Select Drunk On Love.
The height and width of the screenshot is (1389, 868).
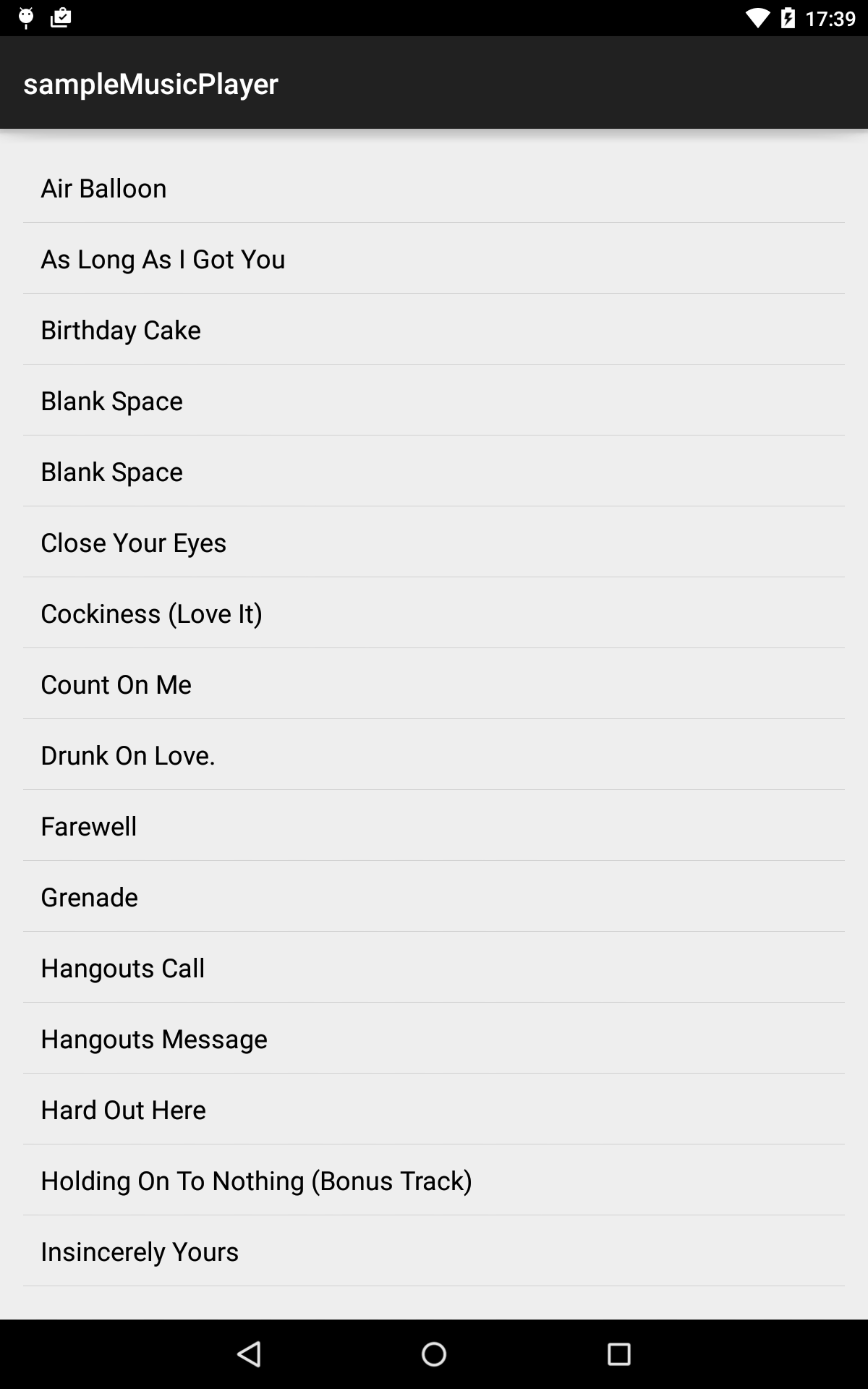(x=128, y=755)
